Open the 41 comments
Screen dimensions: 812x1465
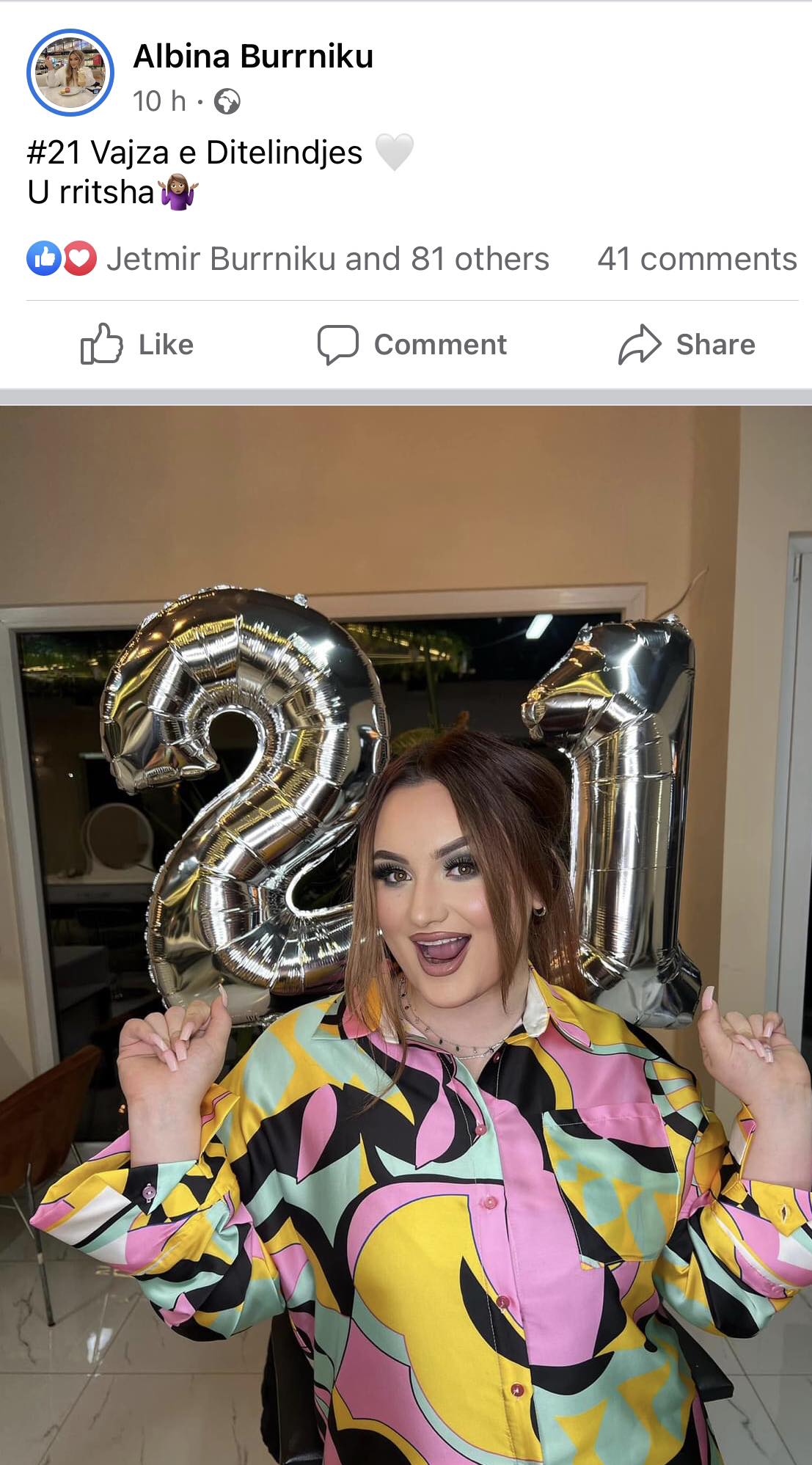click(696, 259)
